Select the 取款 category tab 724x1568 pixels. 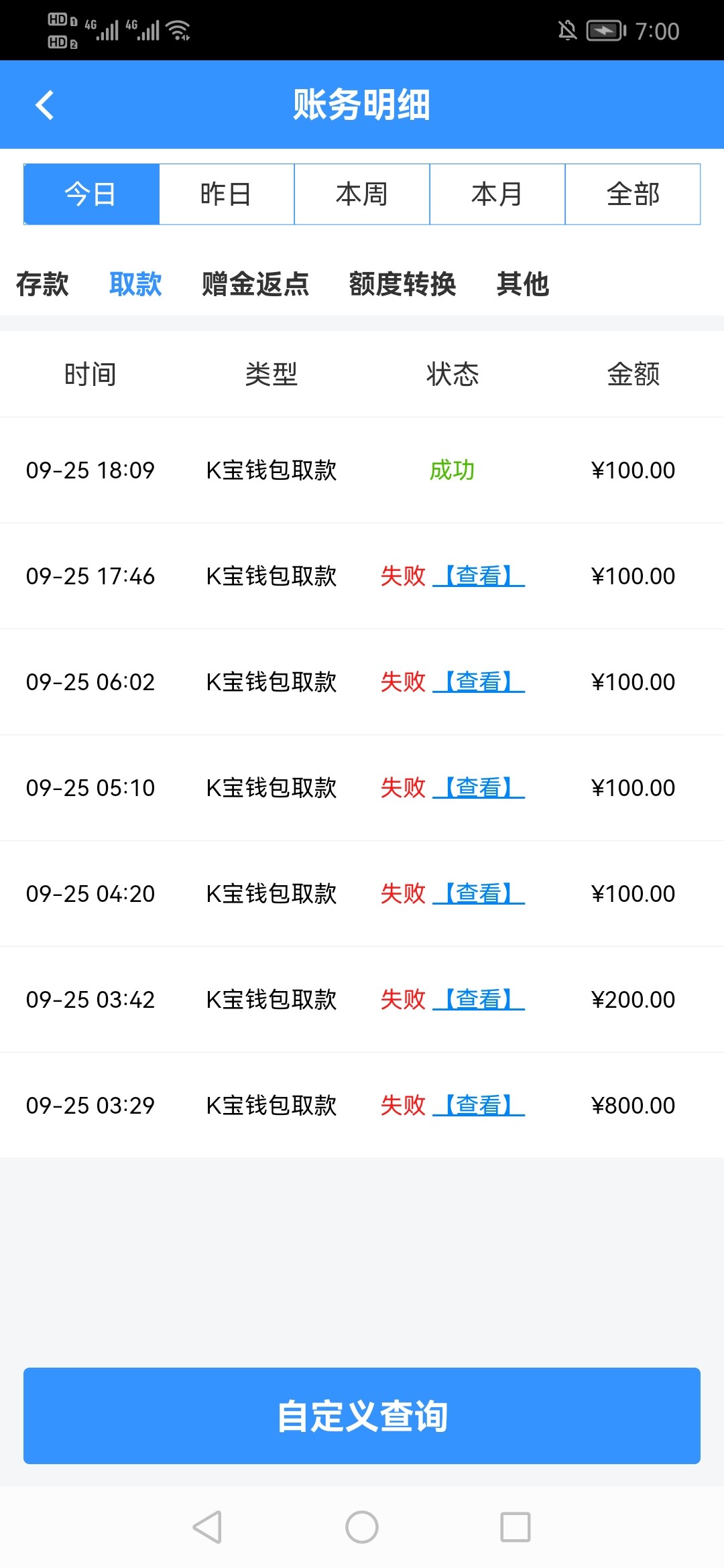pos(135,284)
